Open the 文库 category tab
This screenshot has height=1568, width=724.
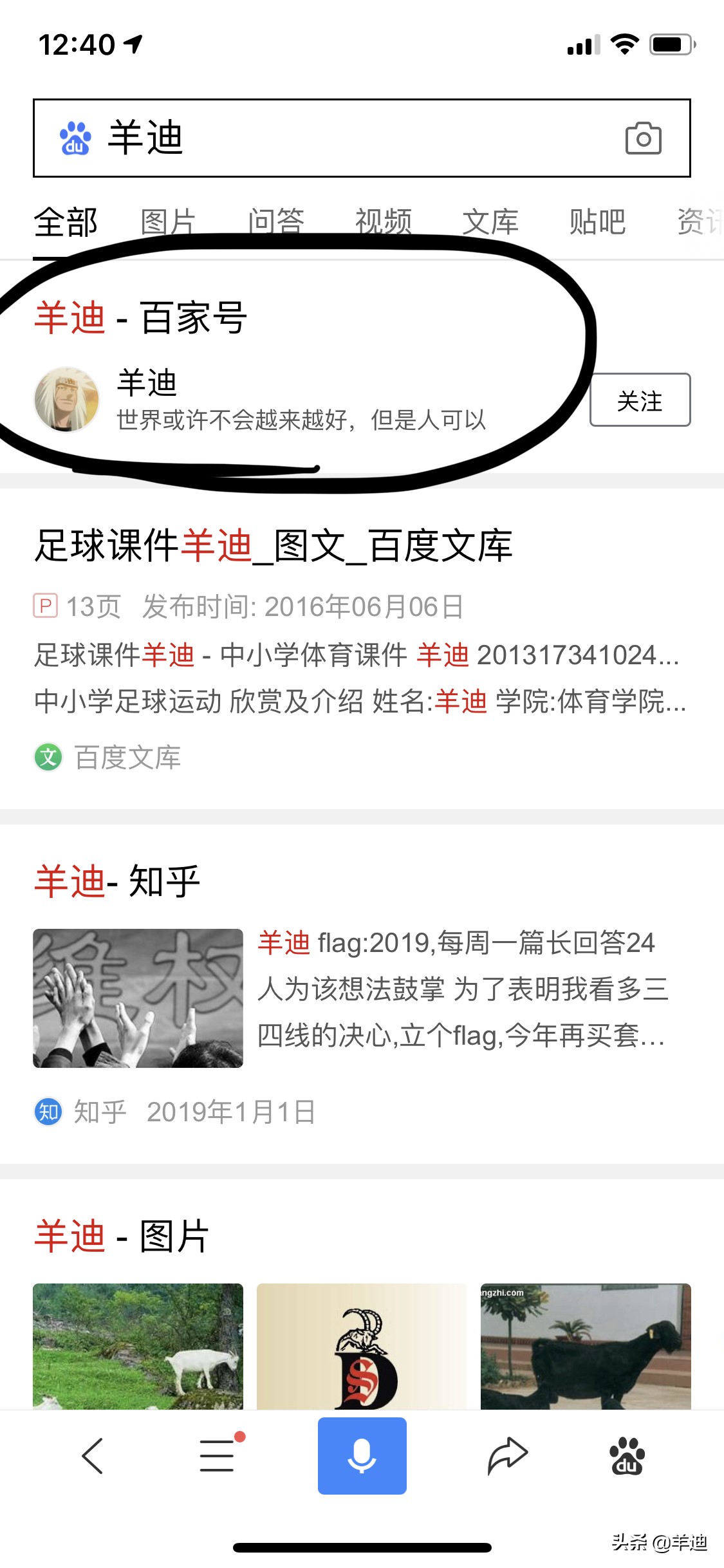[x=491, y=221]
